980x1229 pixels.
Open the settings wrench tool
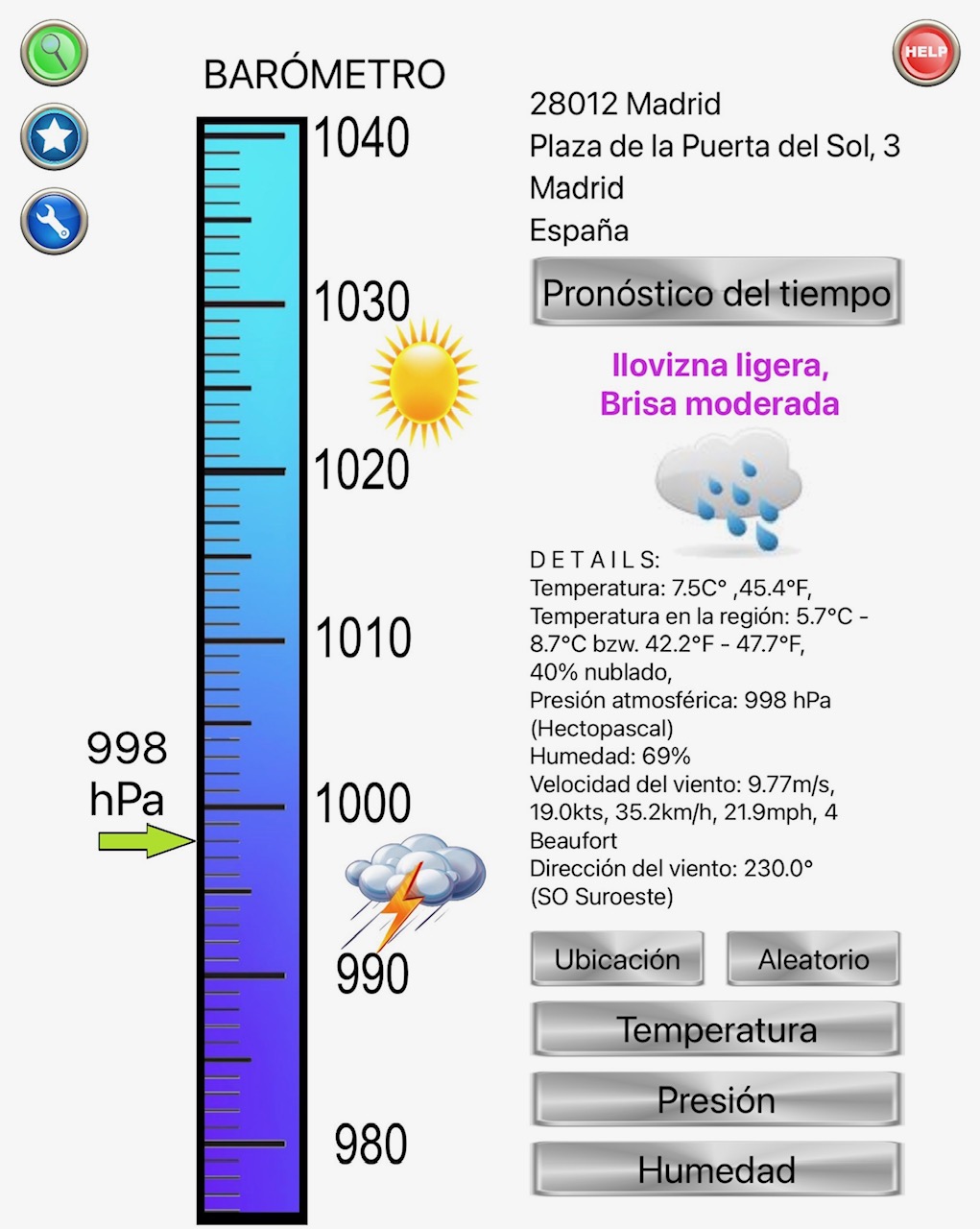(53, 220)
